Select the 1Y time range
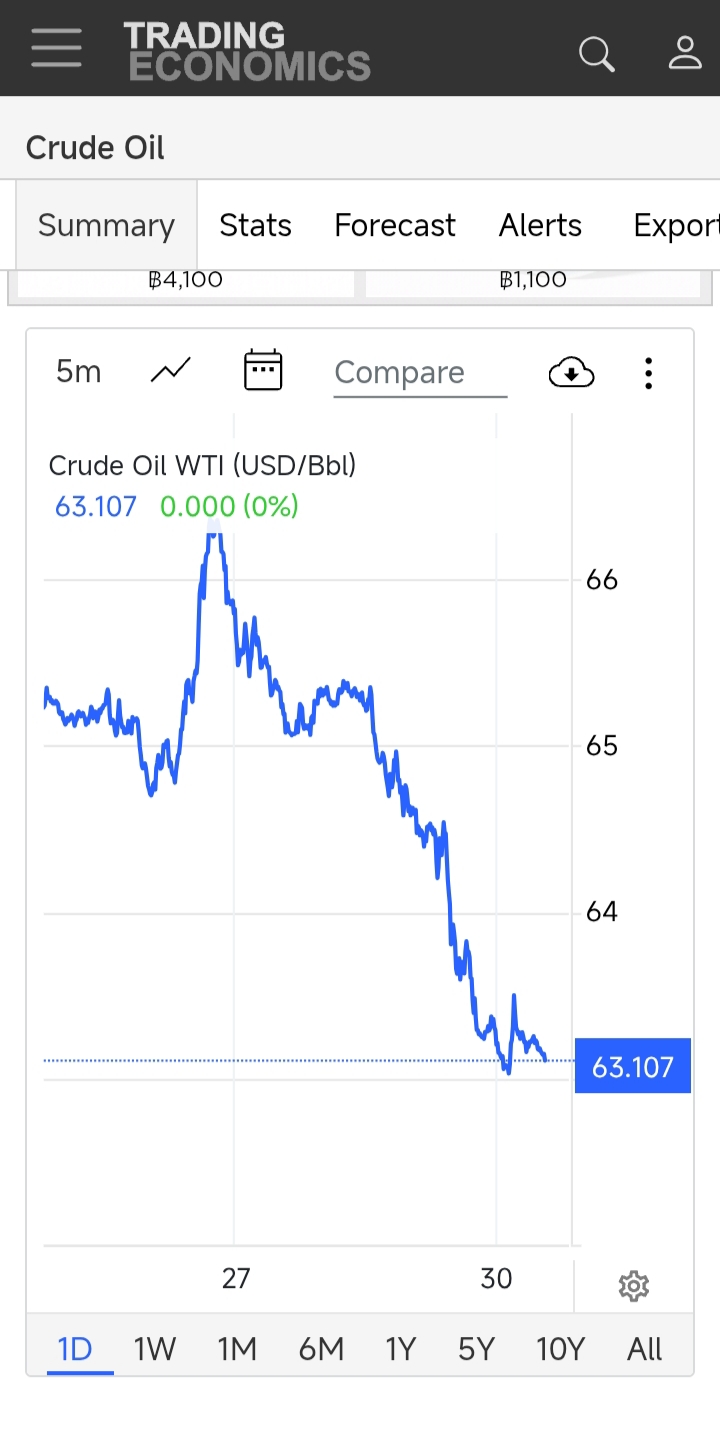 point(400,1350)
